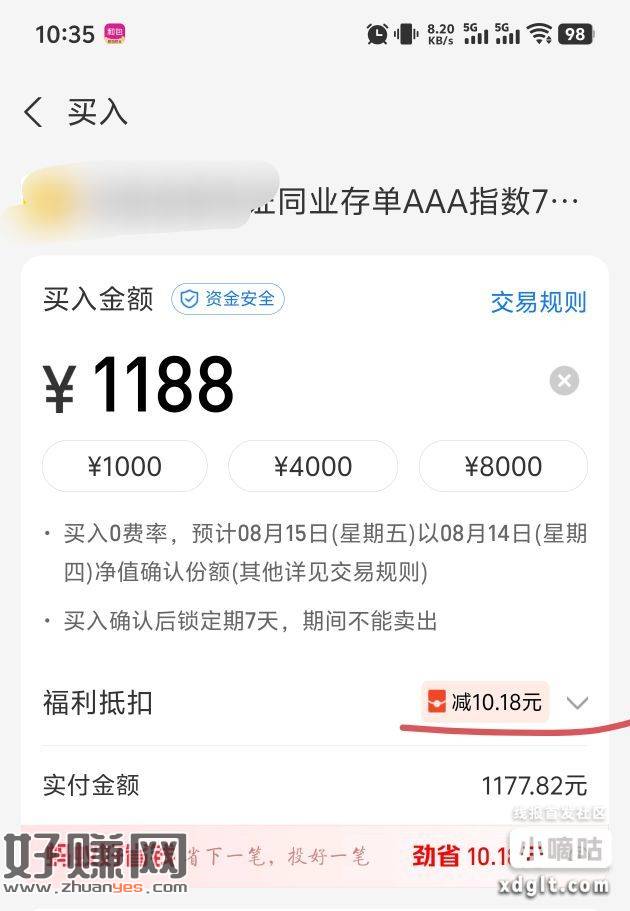Clear the entered amount 1188
Screen dimensions: 630x911
tap(564, 381)
